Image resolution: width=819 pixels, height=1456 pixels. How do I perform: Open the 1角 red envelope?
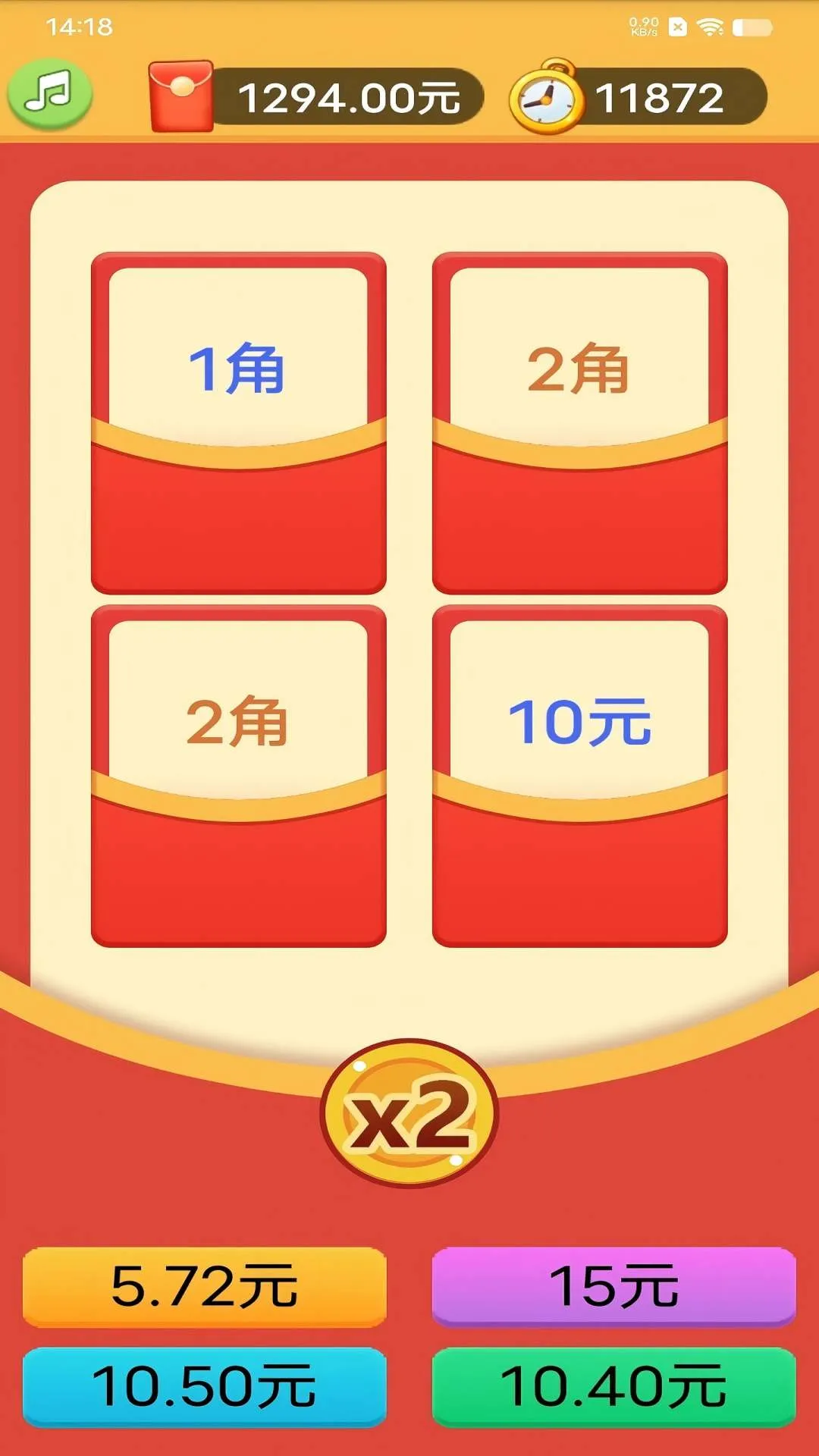pyautogui.click(x=238, y=425)
